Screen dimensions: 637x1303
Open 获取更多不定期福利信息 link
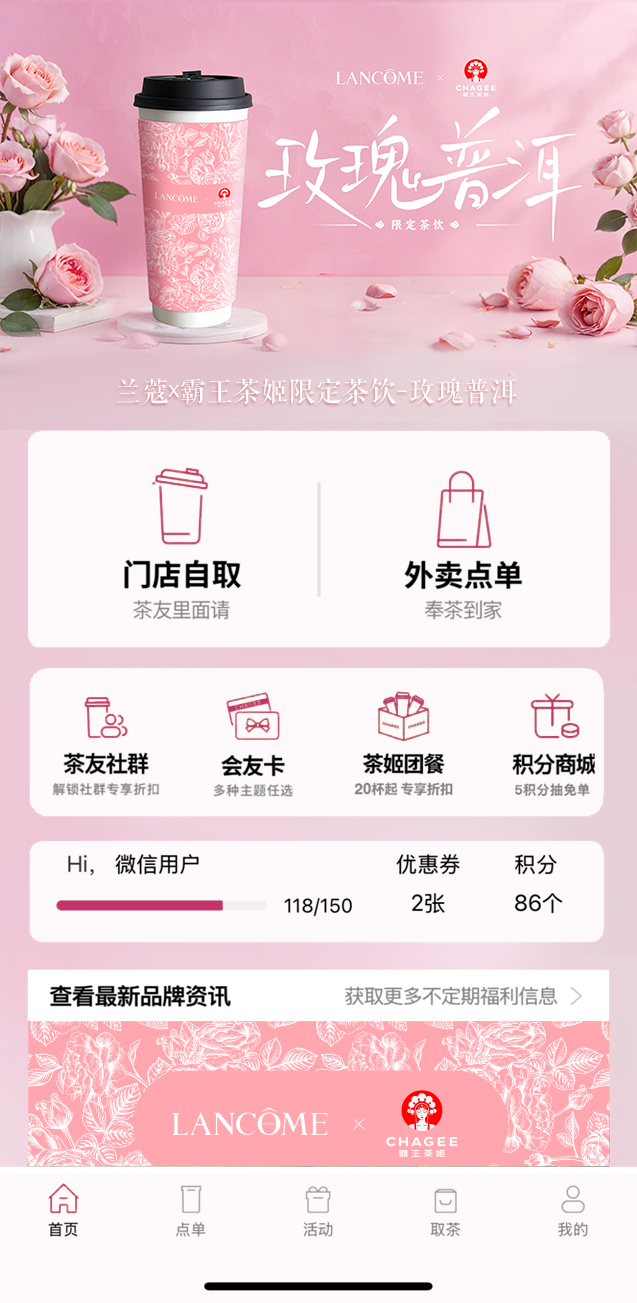(464, 996)
